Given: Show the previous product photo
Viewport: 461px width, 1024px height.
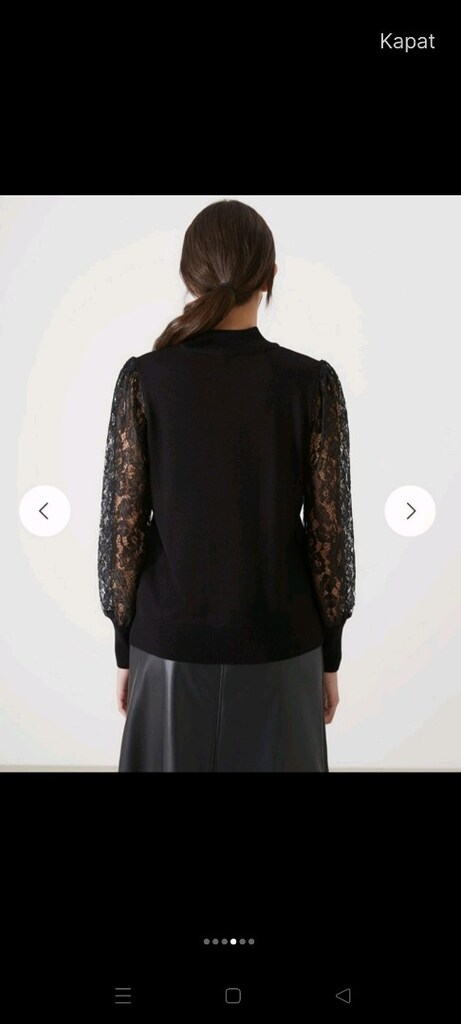Looking at the screenshot, I should 45,511.
